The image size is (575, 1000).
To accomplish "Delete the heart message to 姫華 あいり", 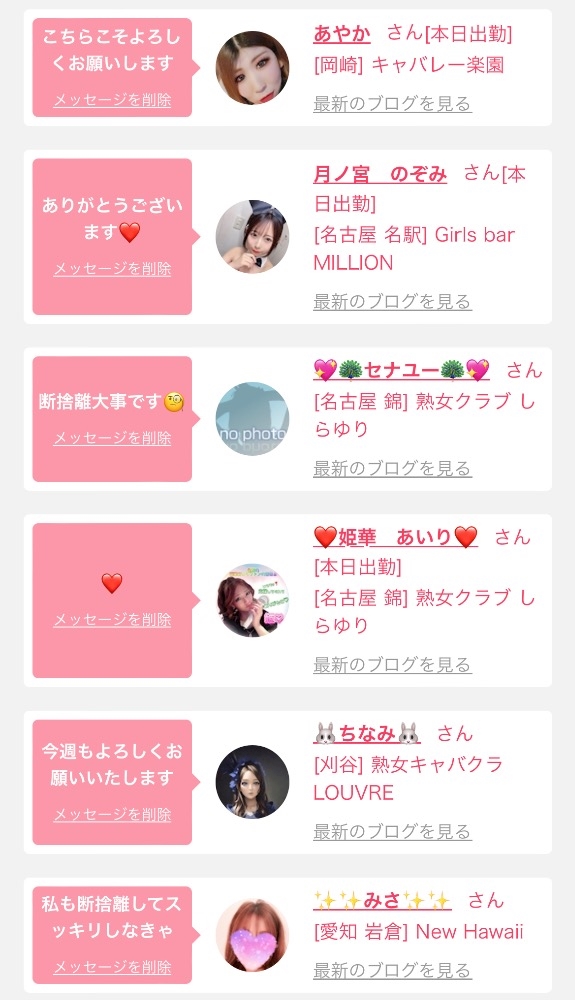I will pos(112,619).
